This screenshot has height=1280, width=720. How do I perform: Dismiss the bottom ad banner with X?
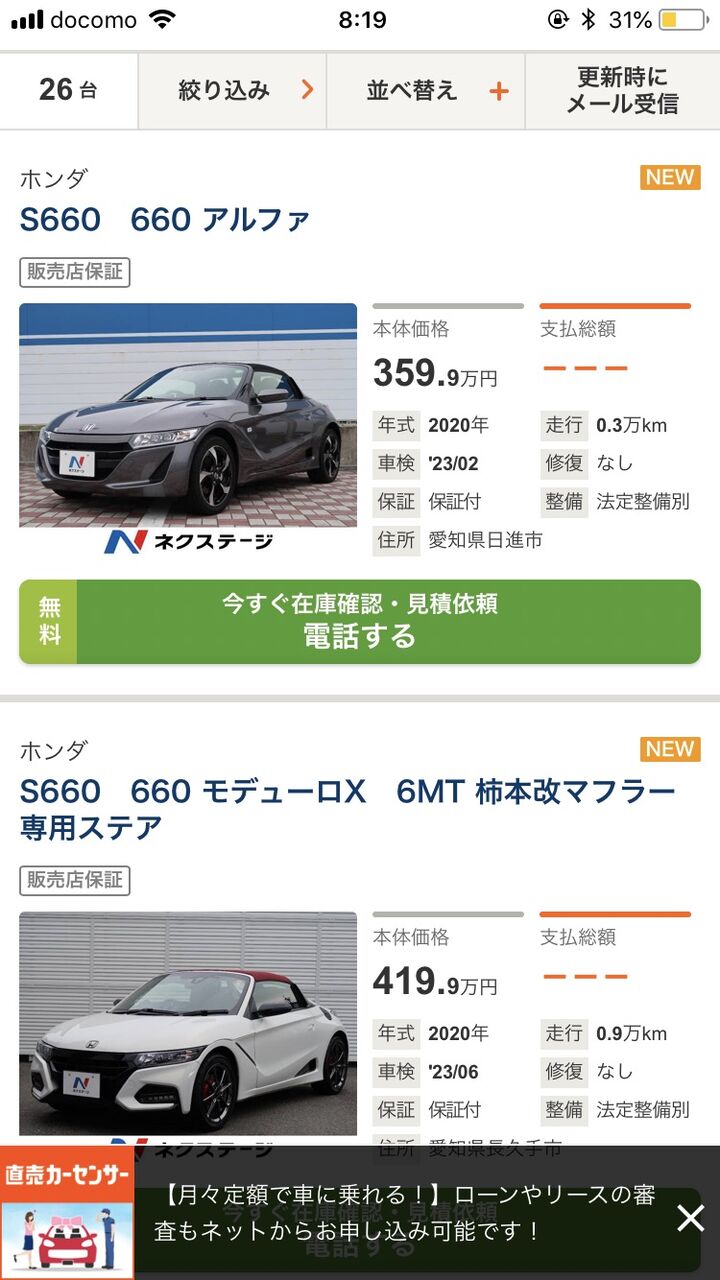point(691,1219)
